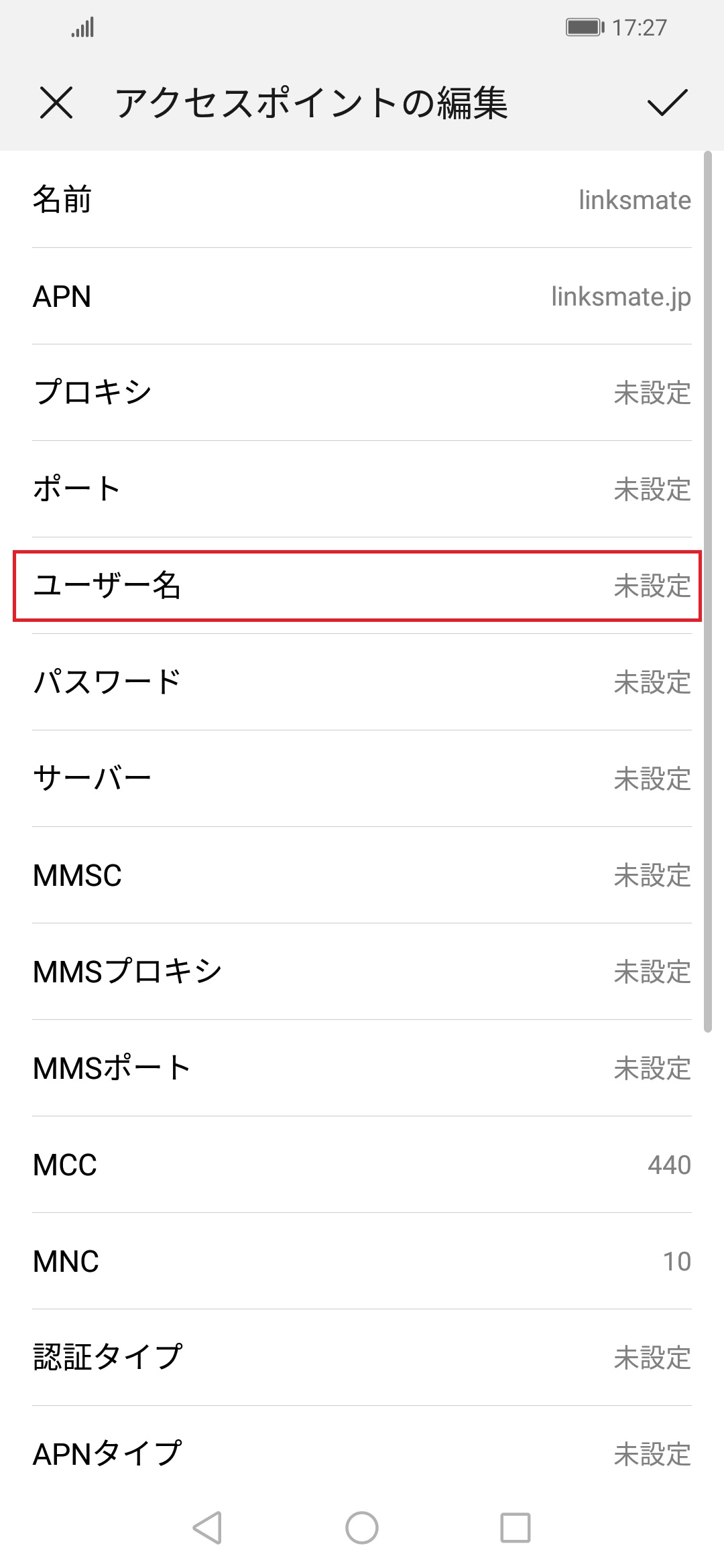Open the MNC value editor
This screenshot has height=1568, width=724.
362,1260
